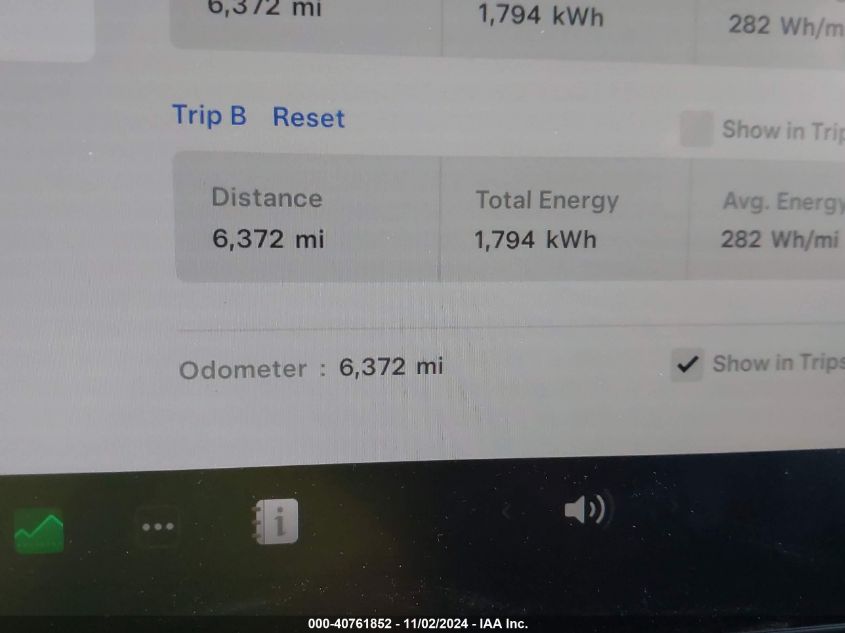Open the green energy chart app
The width and height of the screenshot is (845, 633).
coord(39,530)
